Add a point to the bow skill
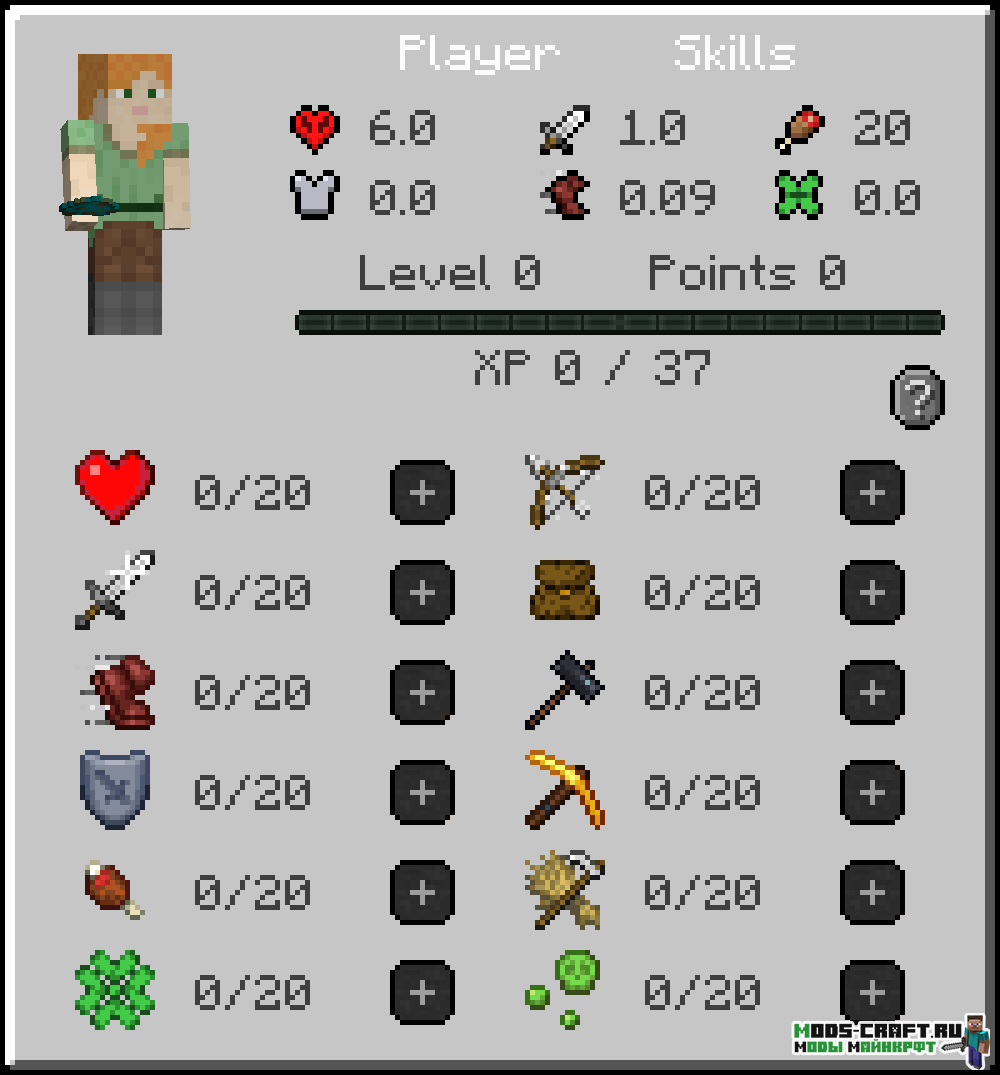1000x1075 pixels. (x=872, y=493)
